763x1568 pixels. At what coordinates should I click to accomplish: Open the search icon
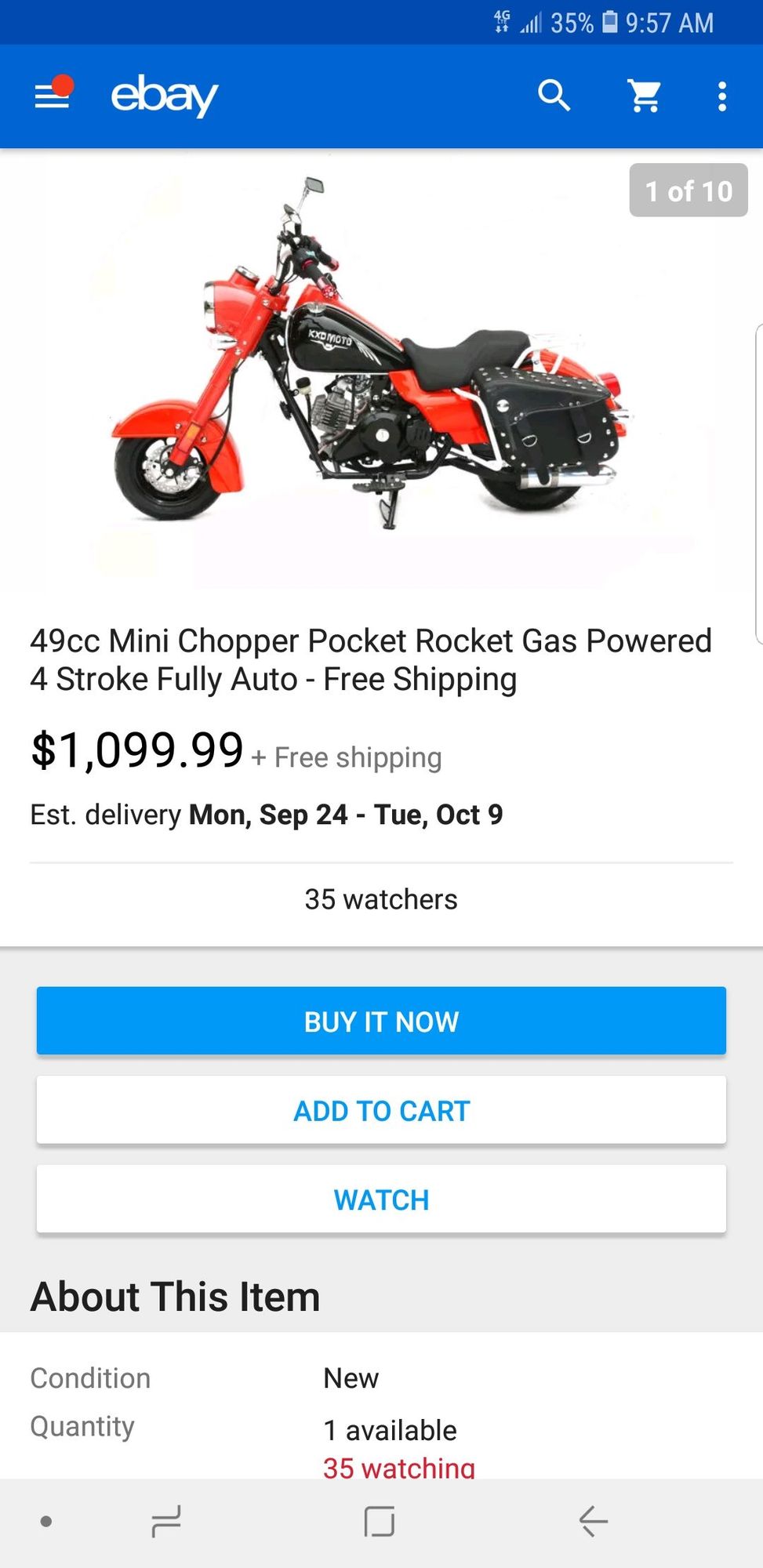point(554,96)
